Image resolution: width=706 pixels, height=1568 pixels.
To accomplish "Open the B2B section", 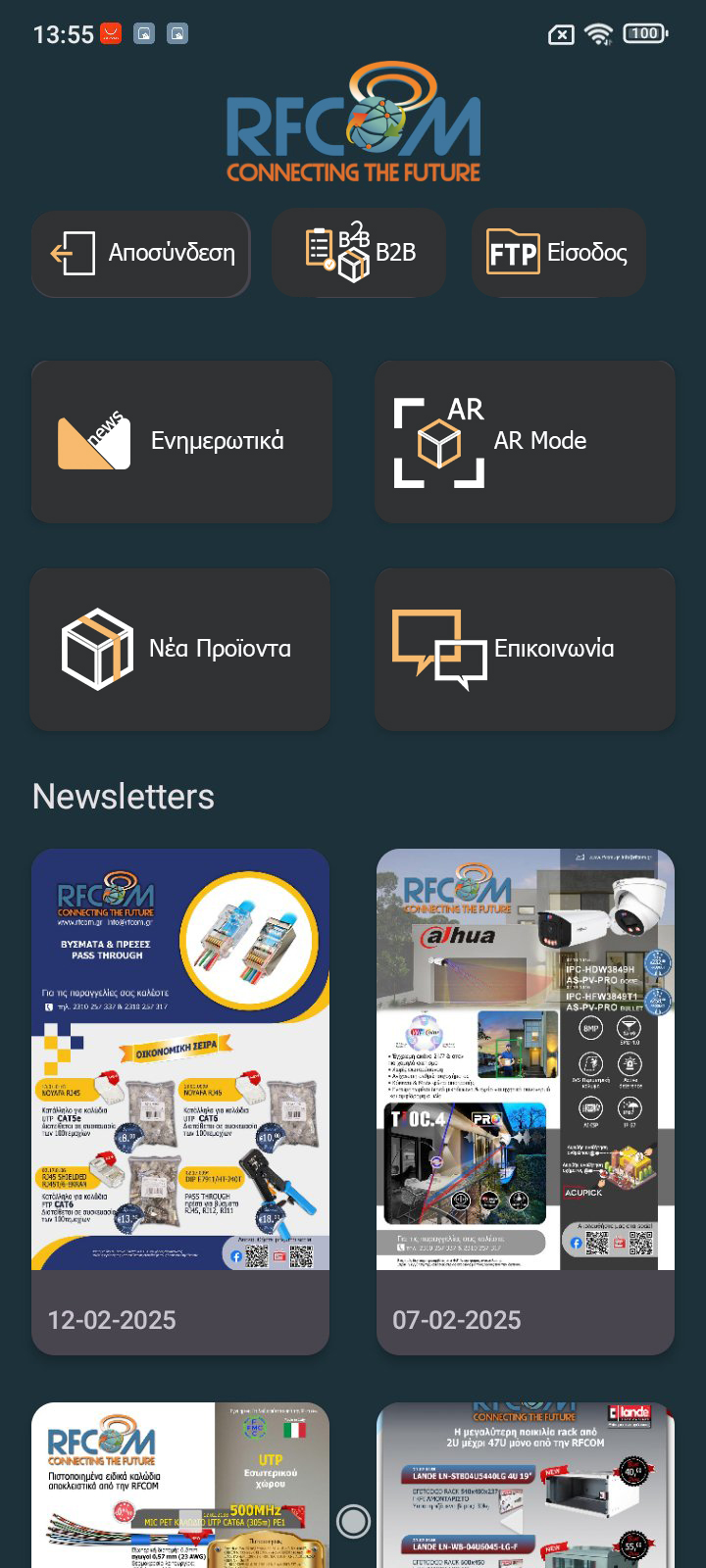I will pyautogui.click(x=359, y=254).
